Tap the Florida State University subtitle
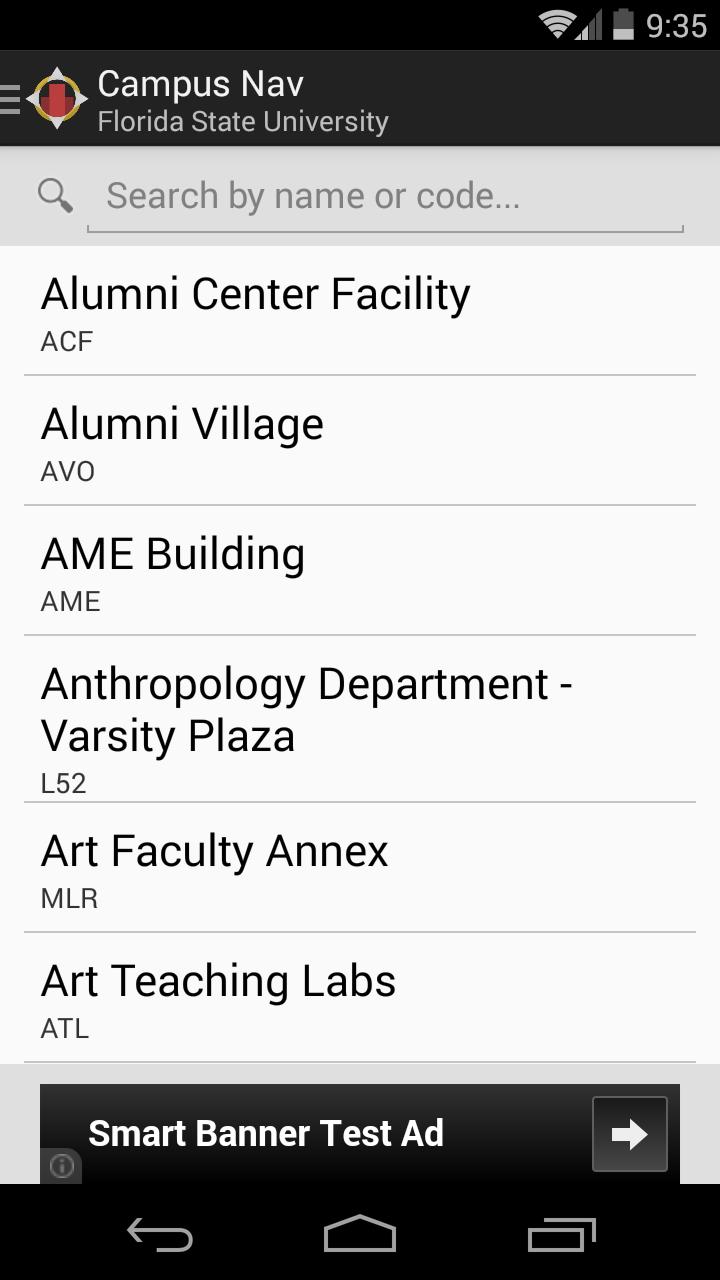The height and width of the screenshot is (1280, 720). click(242, 121)
